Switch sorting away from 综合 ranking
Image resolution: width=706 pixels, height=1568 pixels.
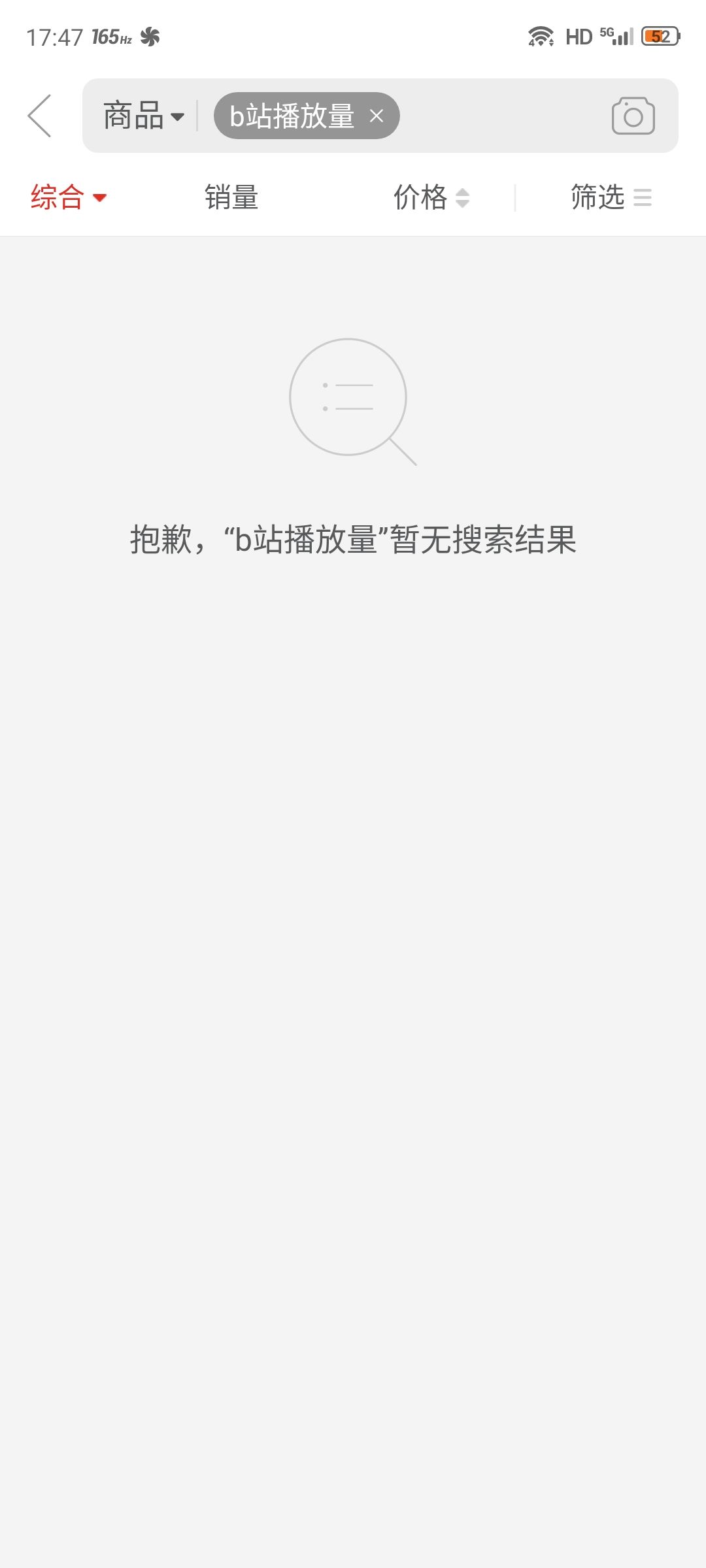(230, 198)
